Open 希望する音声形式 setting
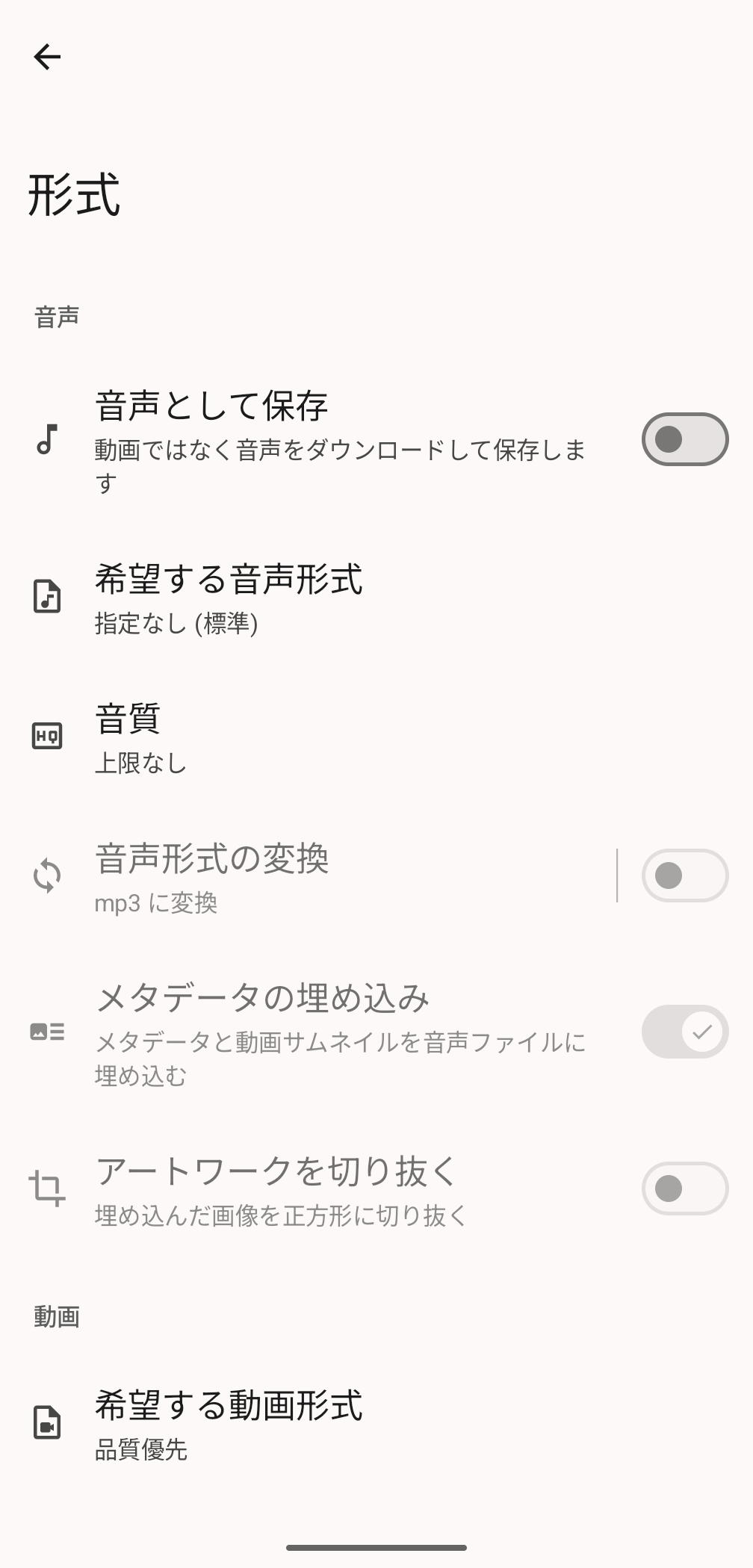The width and height of the screenshot is (753, 1568). [x=229, y=599]
